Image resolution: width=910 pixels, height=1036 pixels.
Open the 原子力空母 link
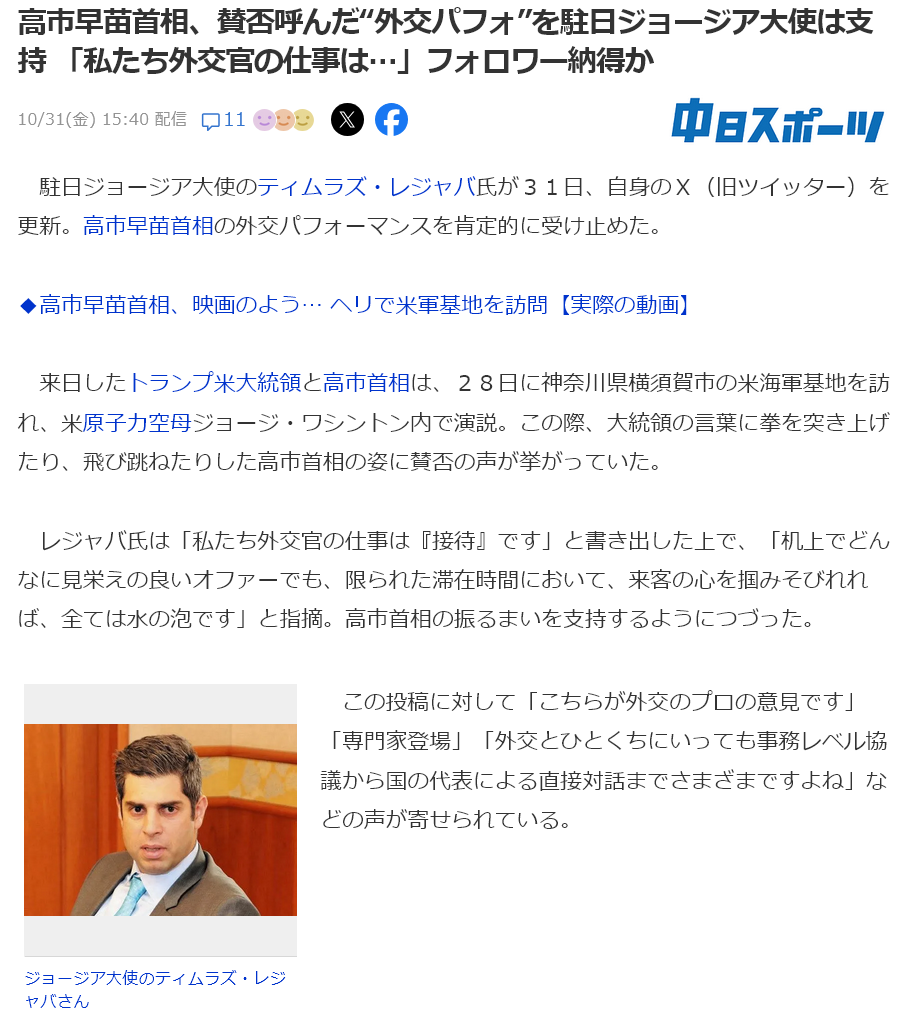click(x=136, y=421)
